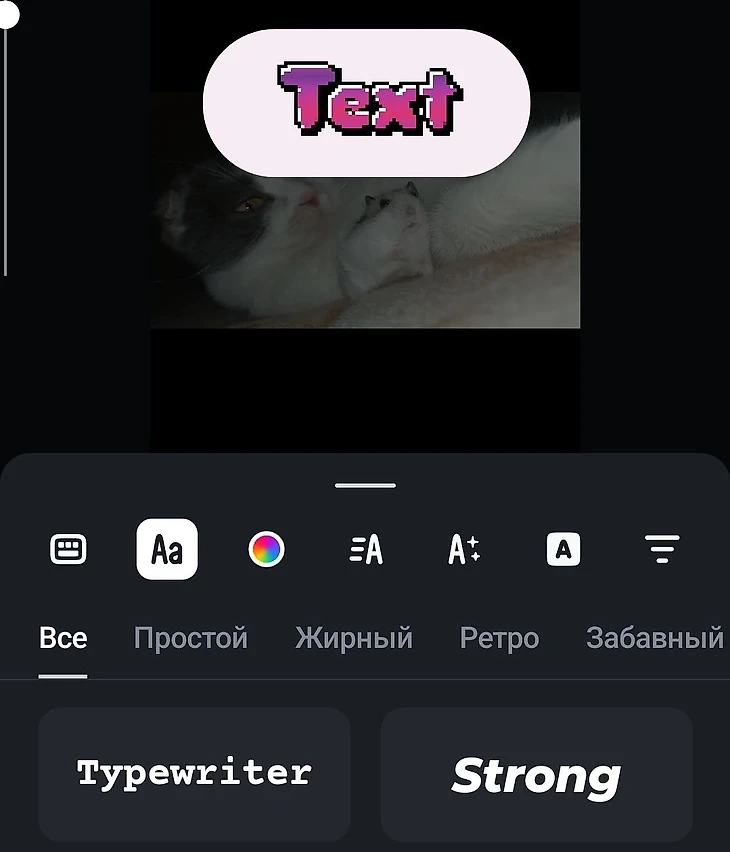Switch to the Жирный font tab
This screenshot has height=852, width=730.
pyautogui.click(x=354, y=638)
